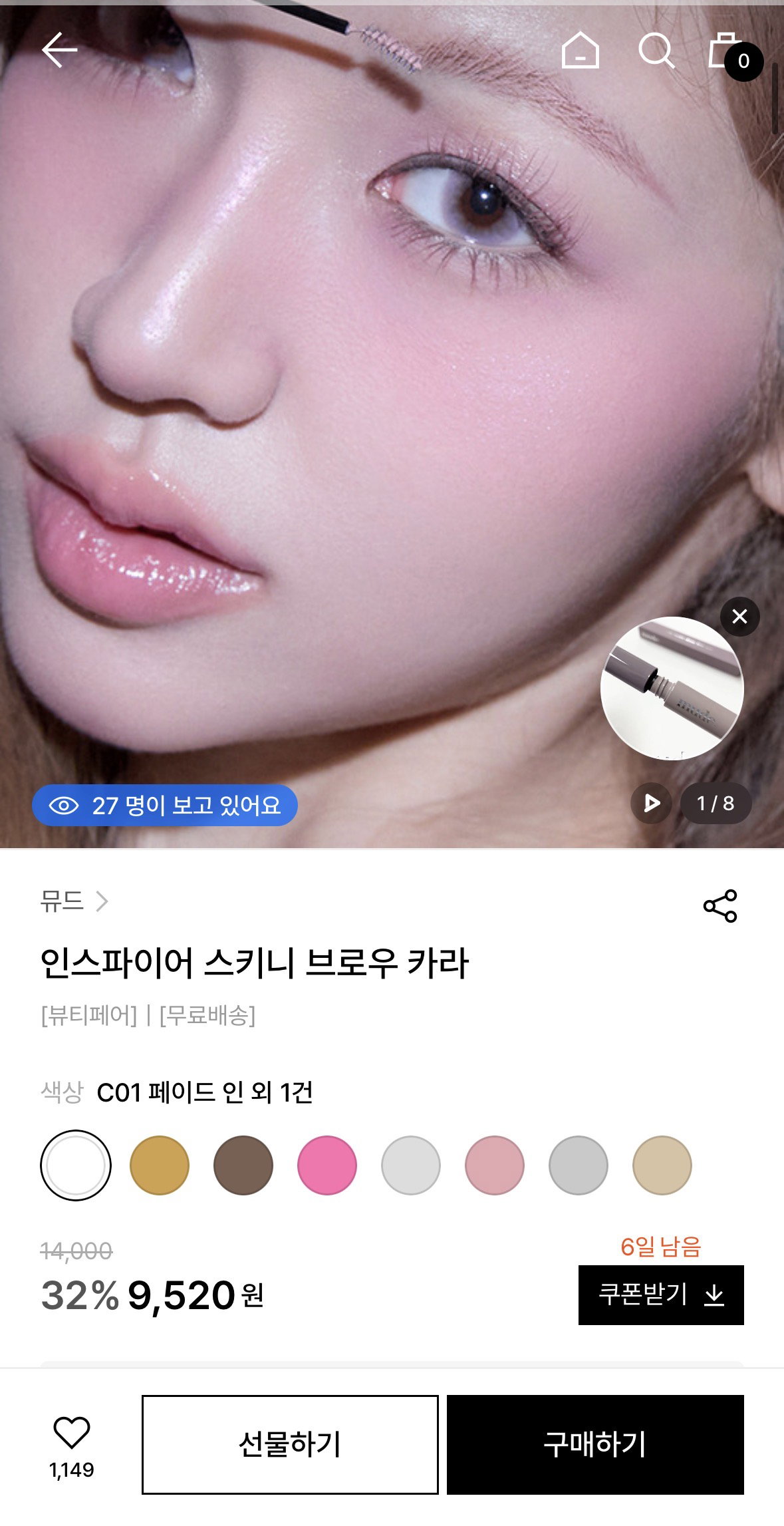This screenshot has height=1526, width=784.
Task: Select the white color swatch
Action: 76,1165
